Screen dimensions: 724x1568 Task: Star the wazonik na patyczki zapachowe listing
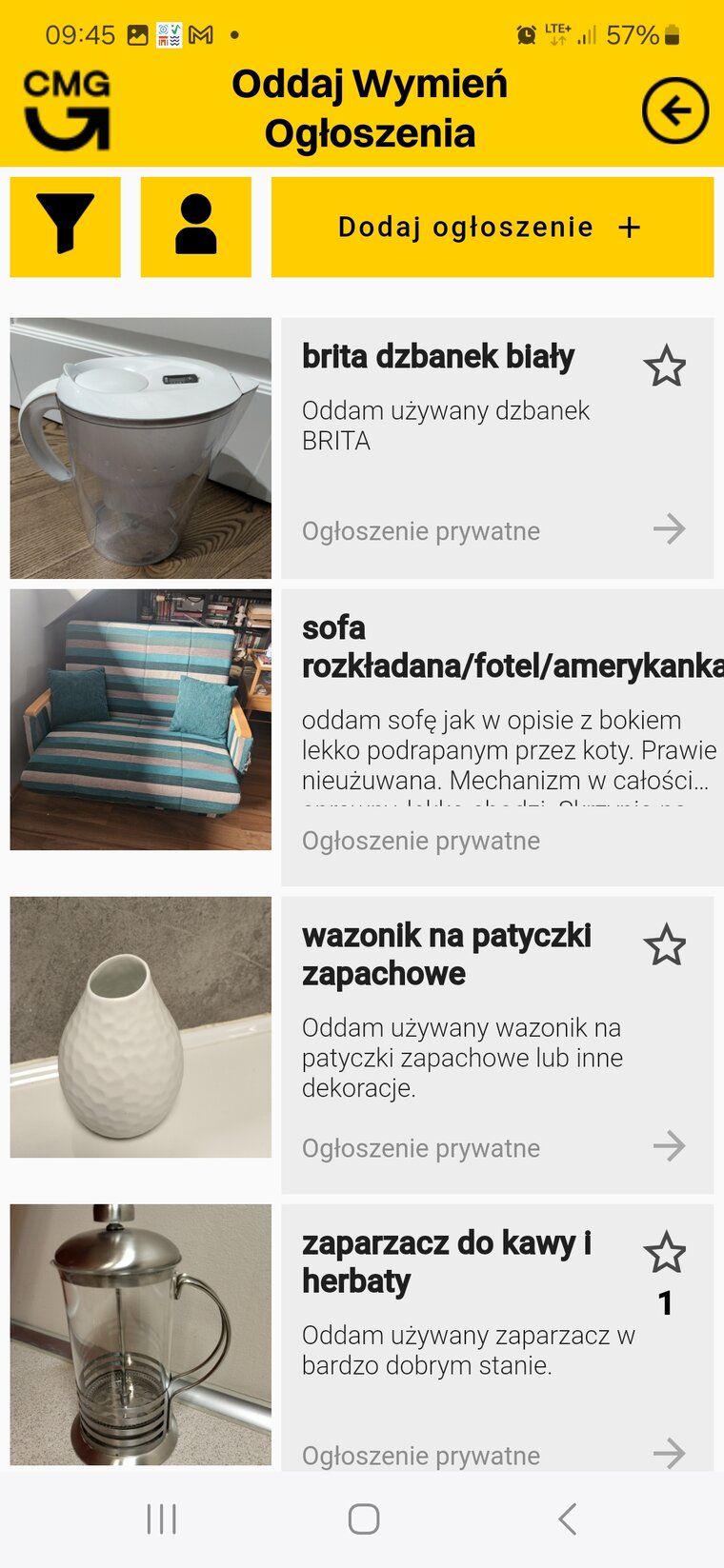[x=665, y=945]
